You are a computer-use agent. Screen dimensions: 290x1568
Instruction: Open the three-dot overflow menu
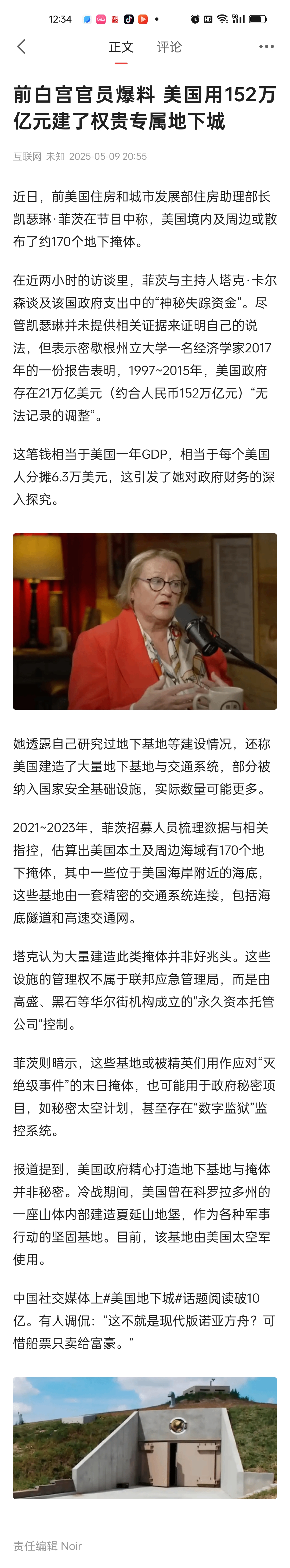pos(266,47)
